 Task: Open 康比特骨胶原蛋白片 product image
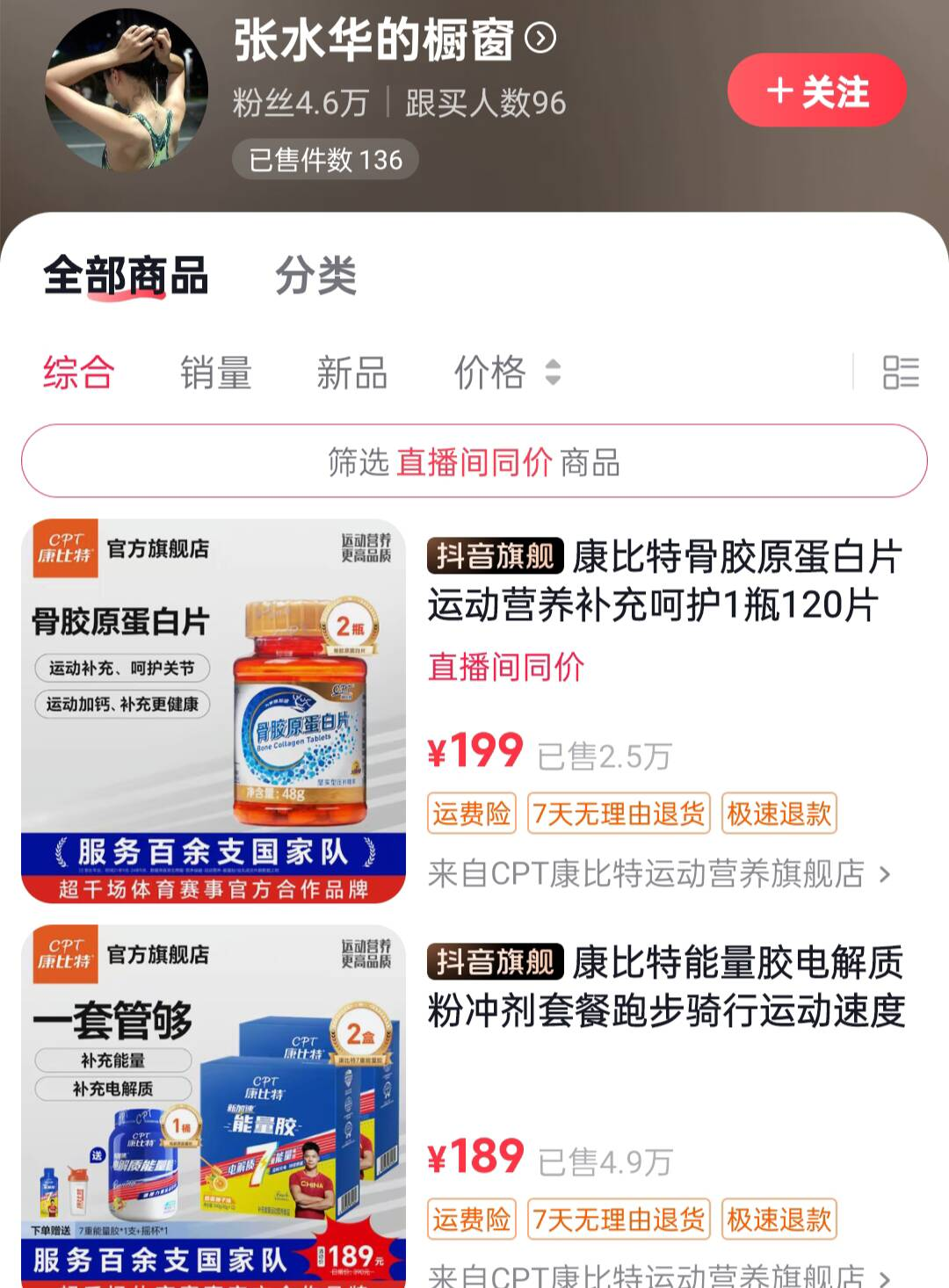[214, 711]
